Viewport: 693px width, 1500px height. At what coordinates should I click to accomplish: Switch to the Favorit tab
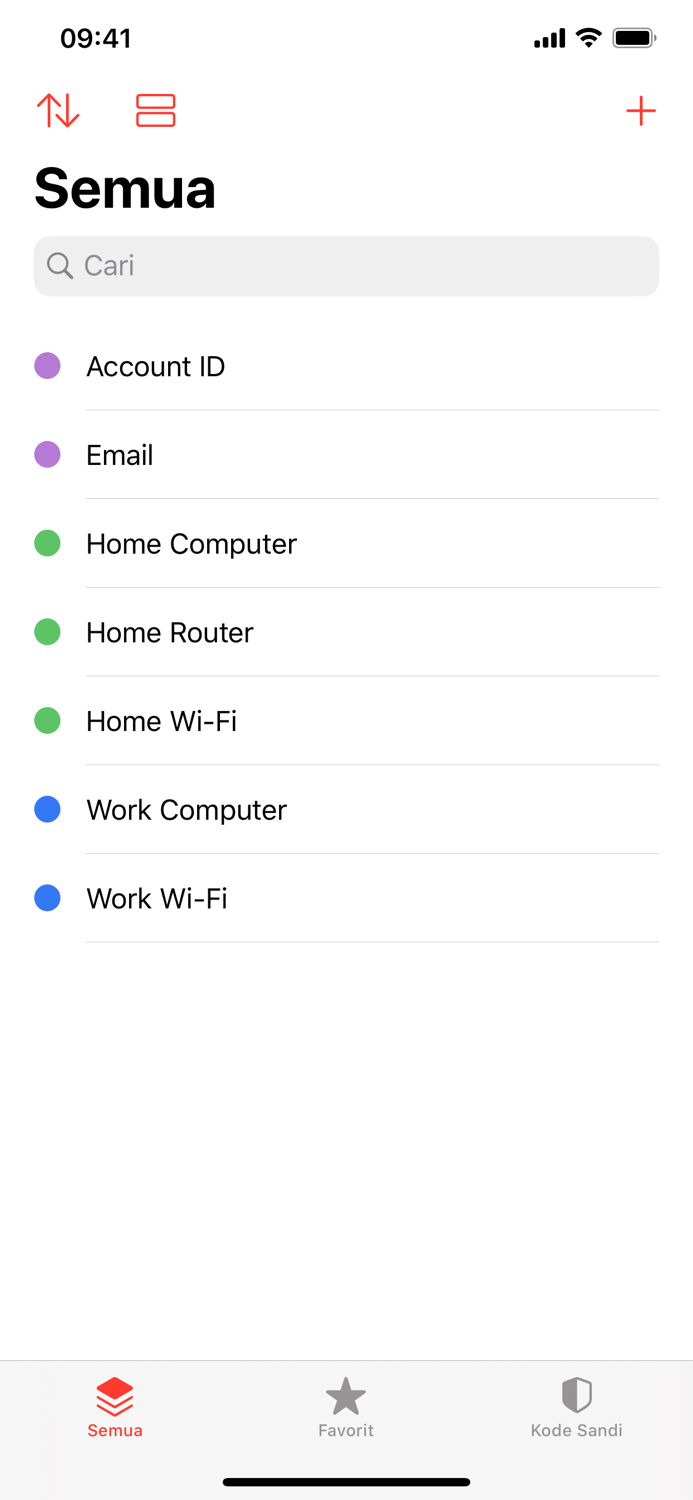pyautogui.click(x=346, y=1408)
